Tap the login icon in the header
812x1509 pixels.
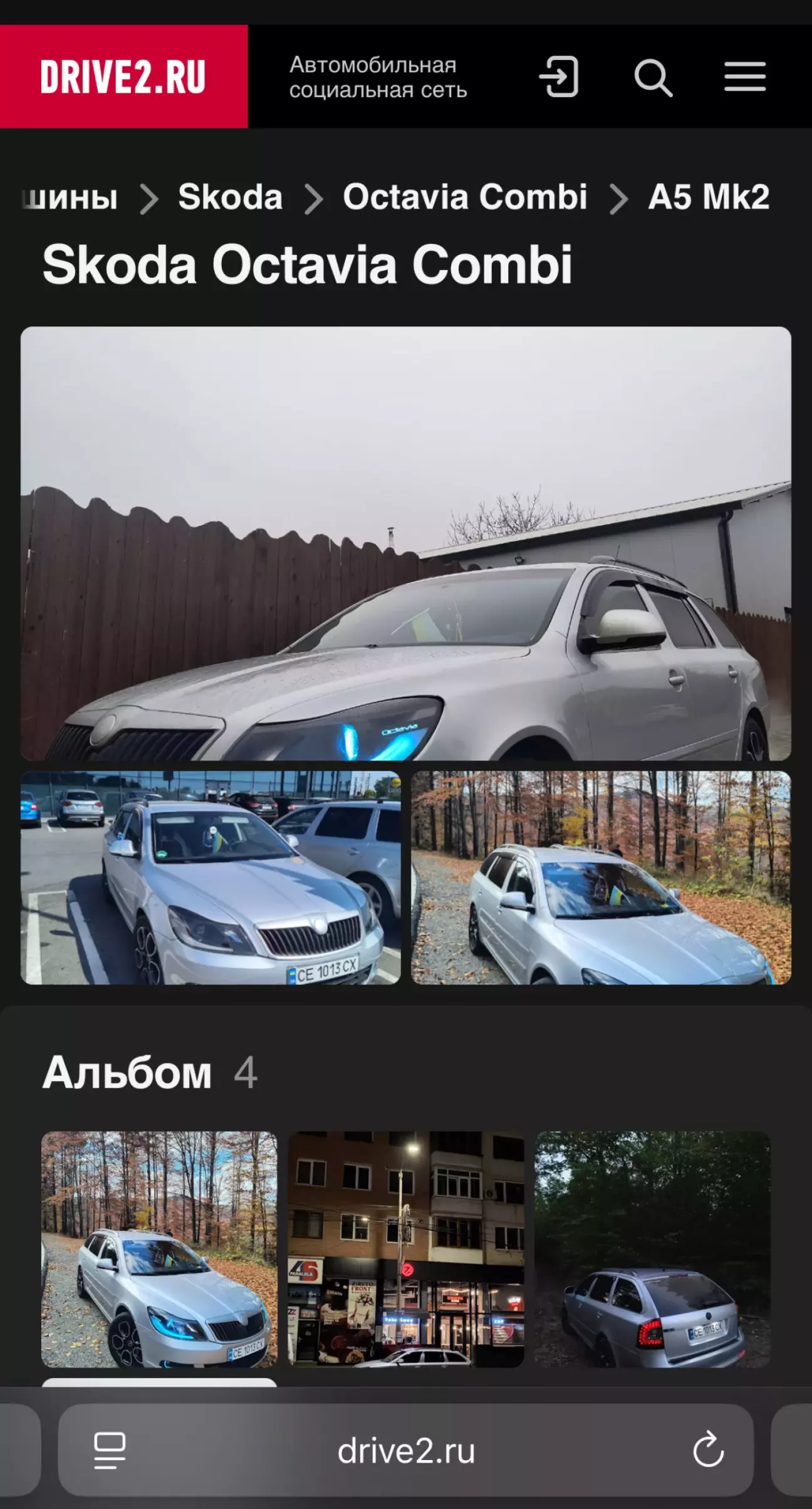558,77
